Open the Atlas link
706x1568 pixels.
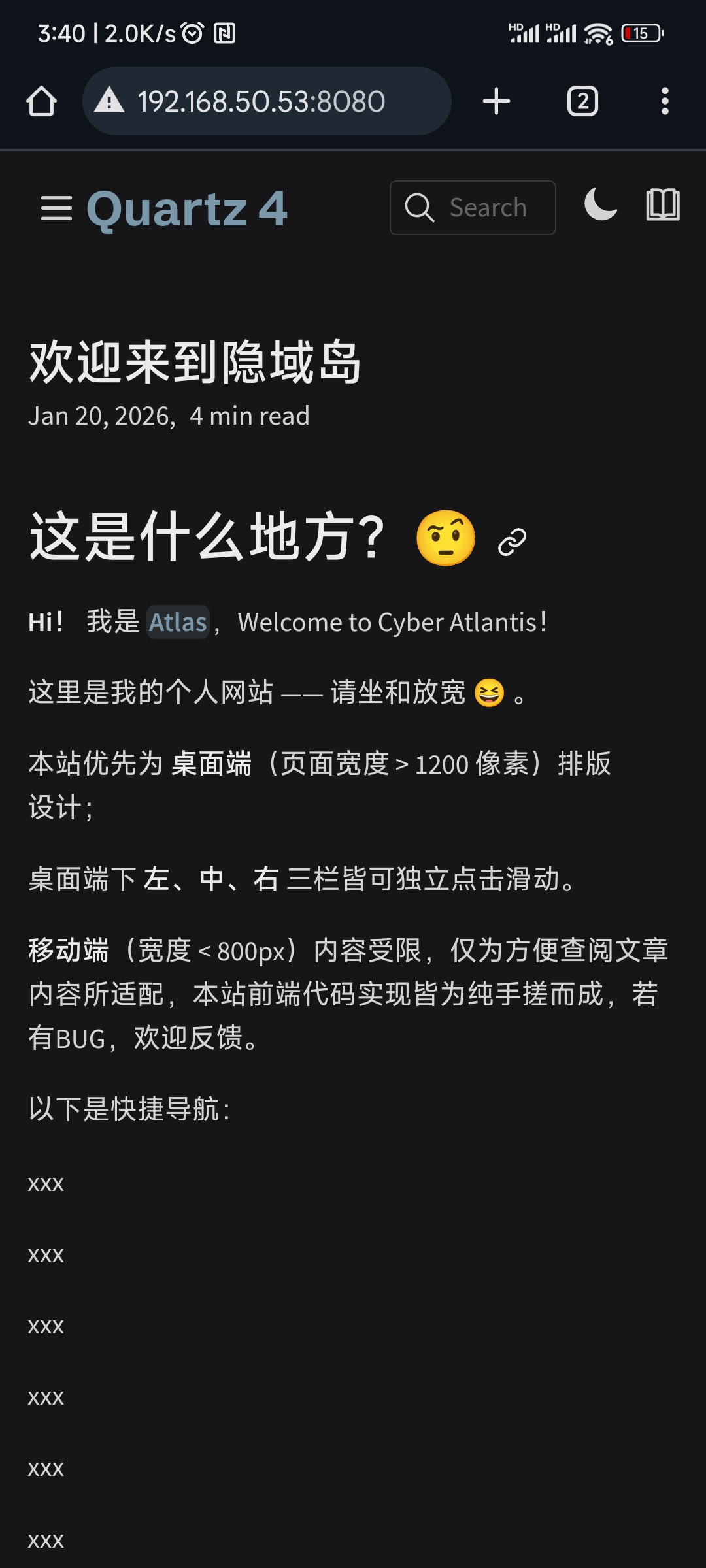(178, 622)
